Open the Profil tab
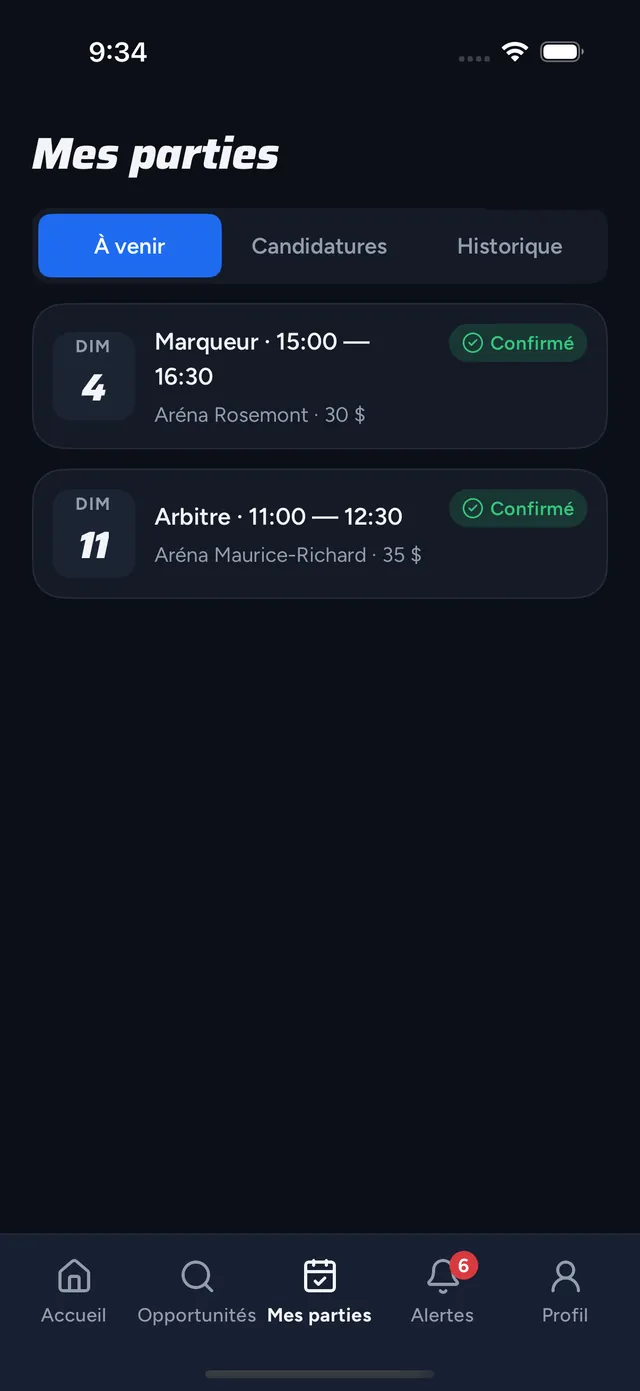The height and width of the screenshot is (1391, 640). [565, 1290]
